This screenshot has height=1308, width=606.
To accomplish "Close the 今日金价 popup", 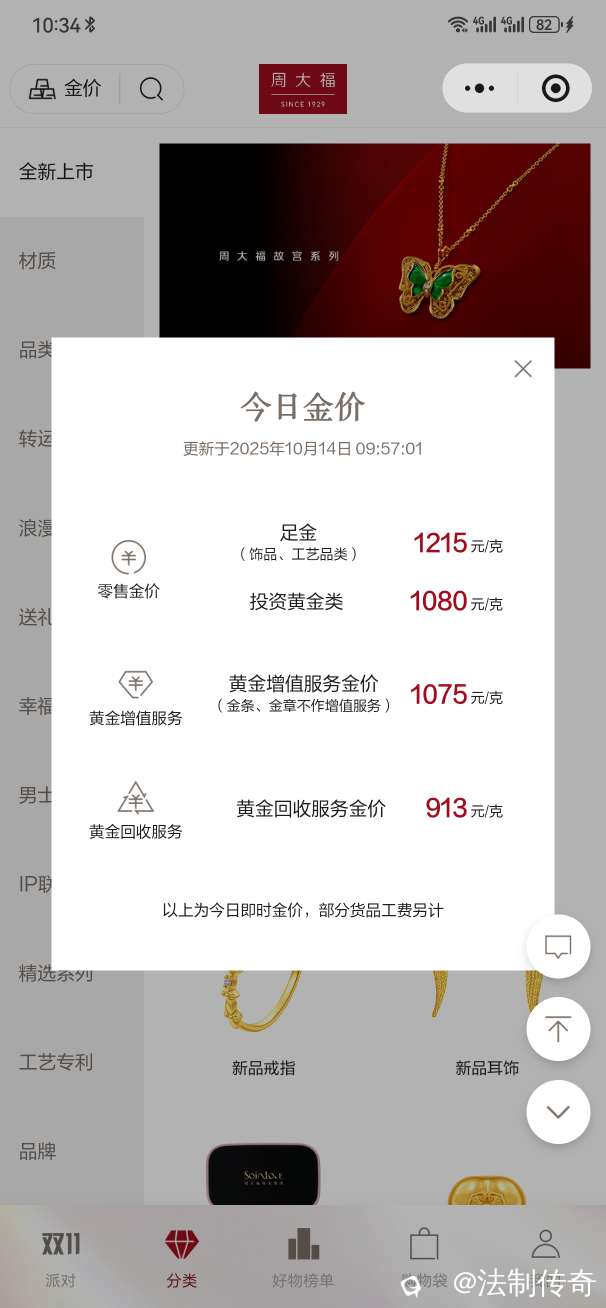I will (522, 369).
